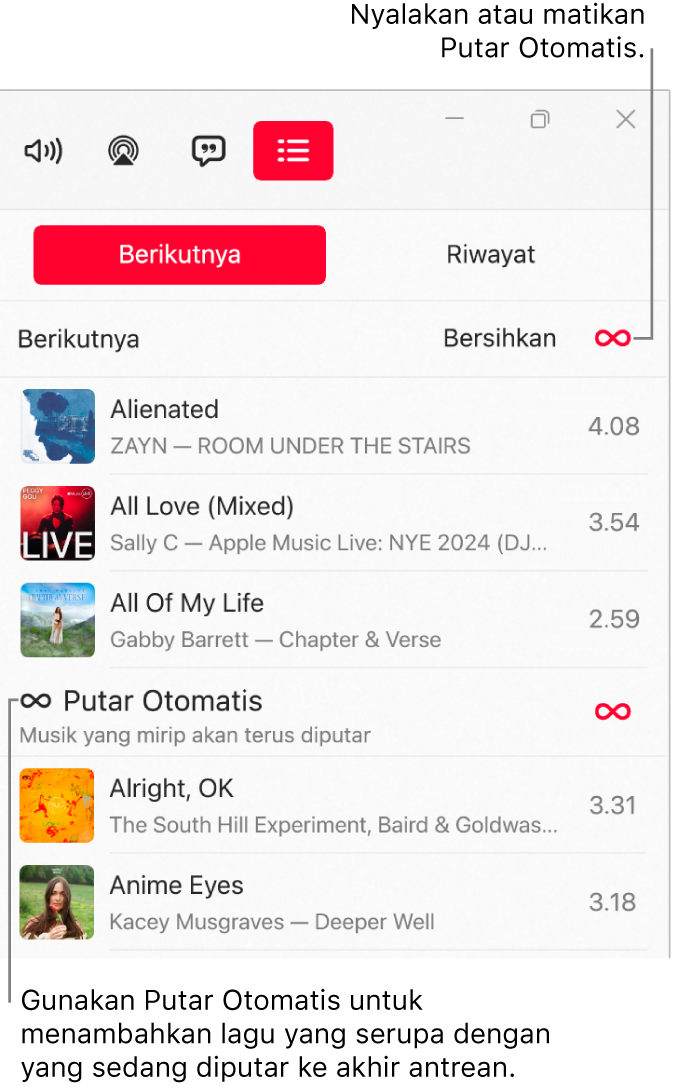
Task: Switch to the Riwayat tab
Action: pos(490,254)
